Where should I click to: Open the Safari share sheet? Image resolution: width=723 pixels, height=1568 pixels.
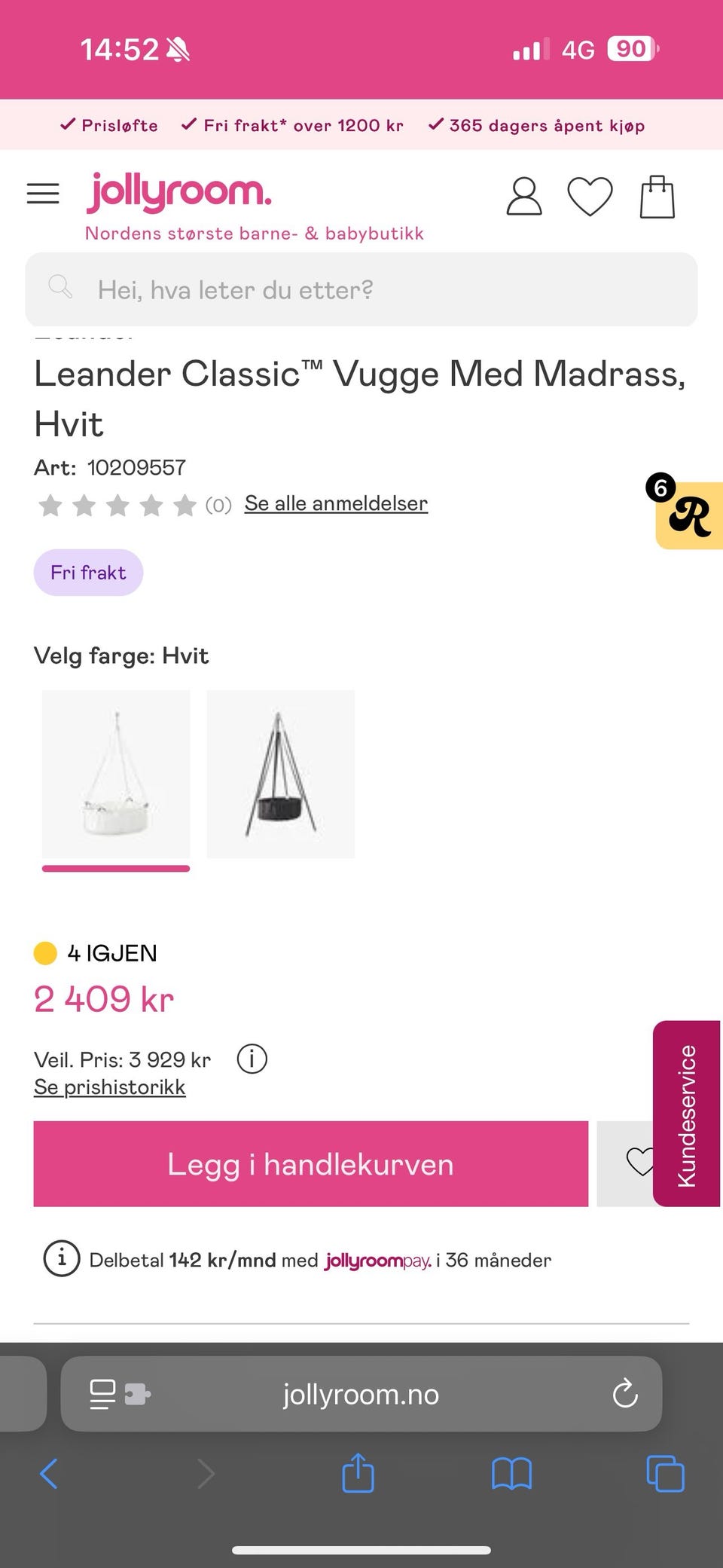tap(358, 1475)
